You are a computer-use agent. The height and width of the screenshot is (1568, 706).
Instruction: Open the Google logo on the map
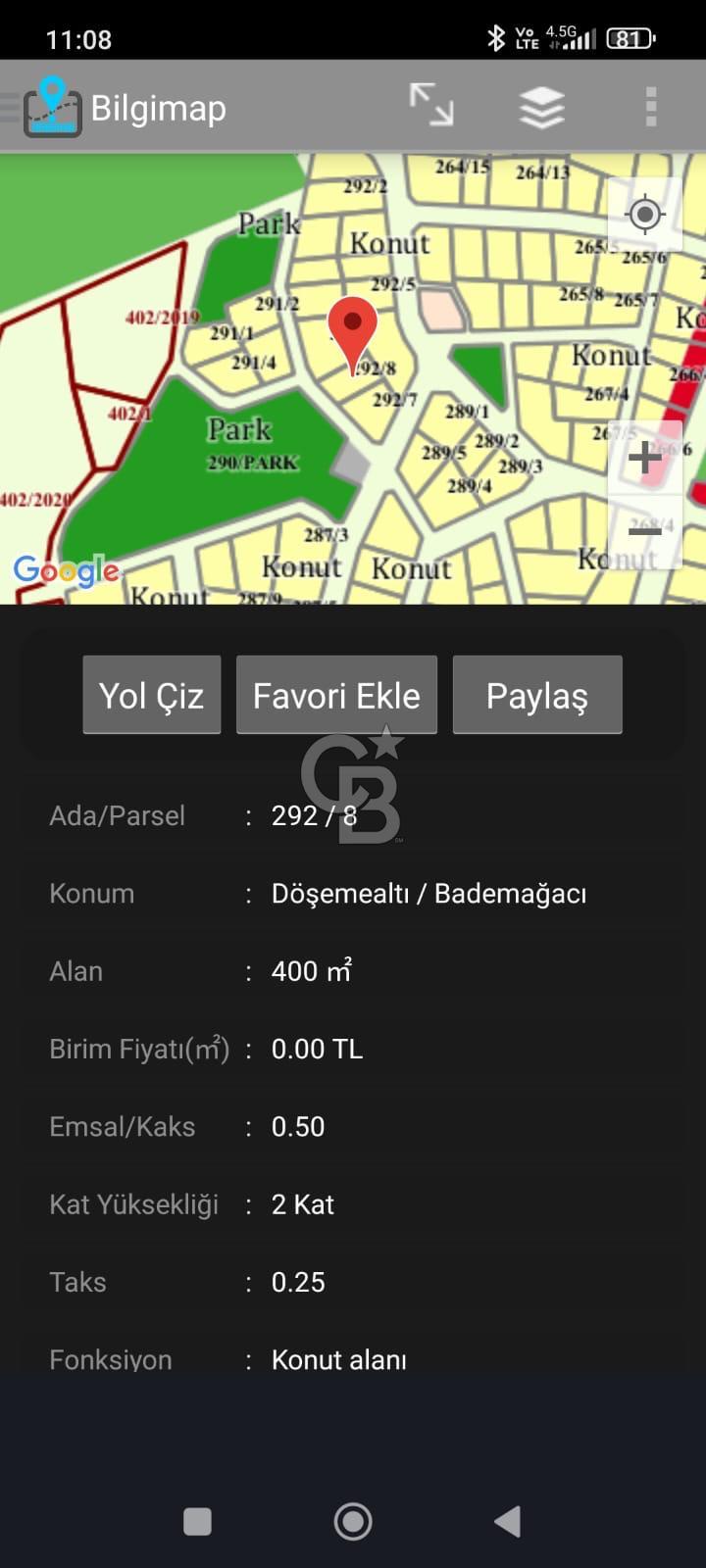click(x=65, y=570)
